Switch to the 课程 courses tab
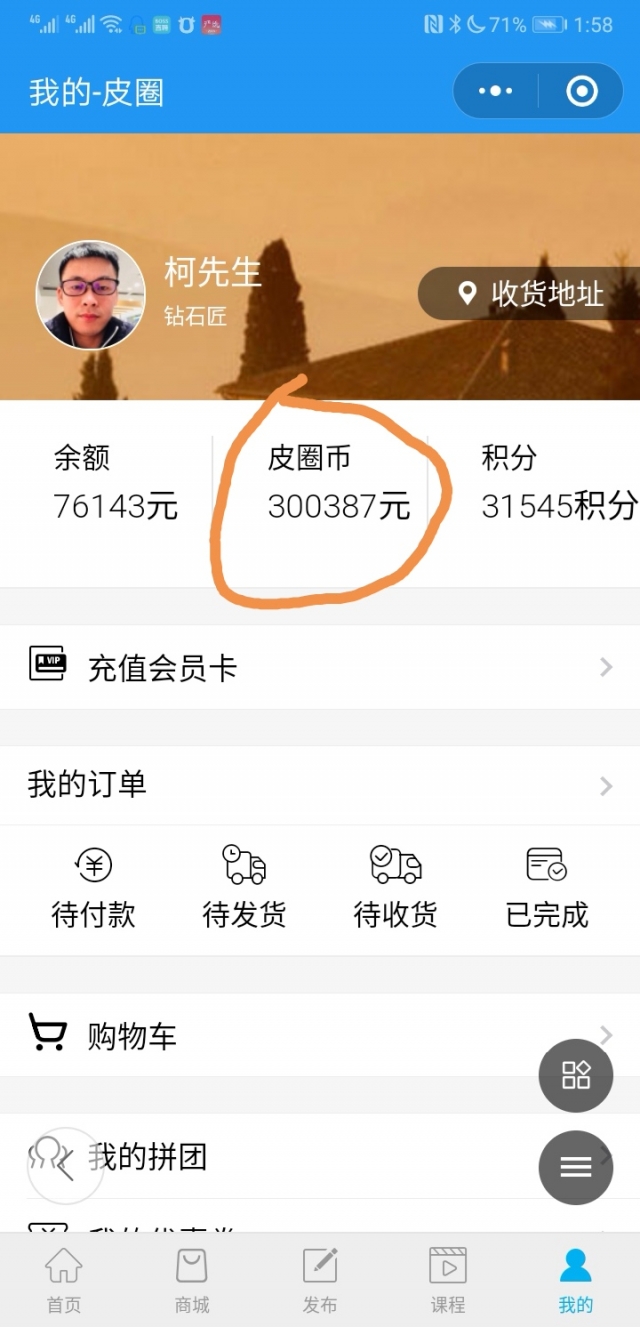Image resolution: width=640 pixels, height=1327 pixels. click(x=448, y=1279)
